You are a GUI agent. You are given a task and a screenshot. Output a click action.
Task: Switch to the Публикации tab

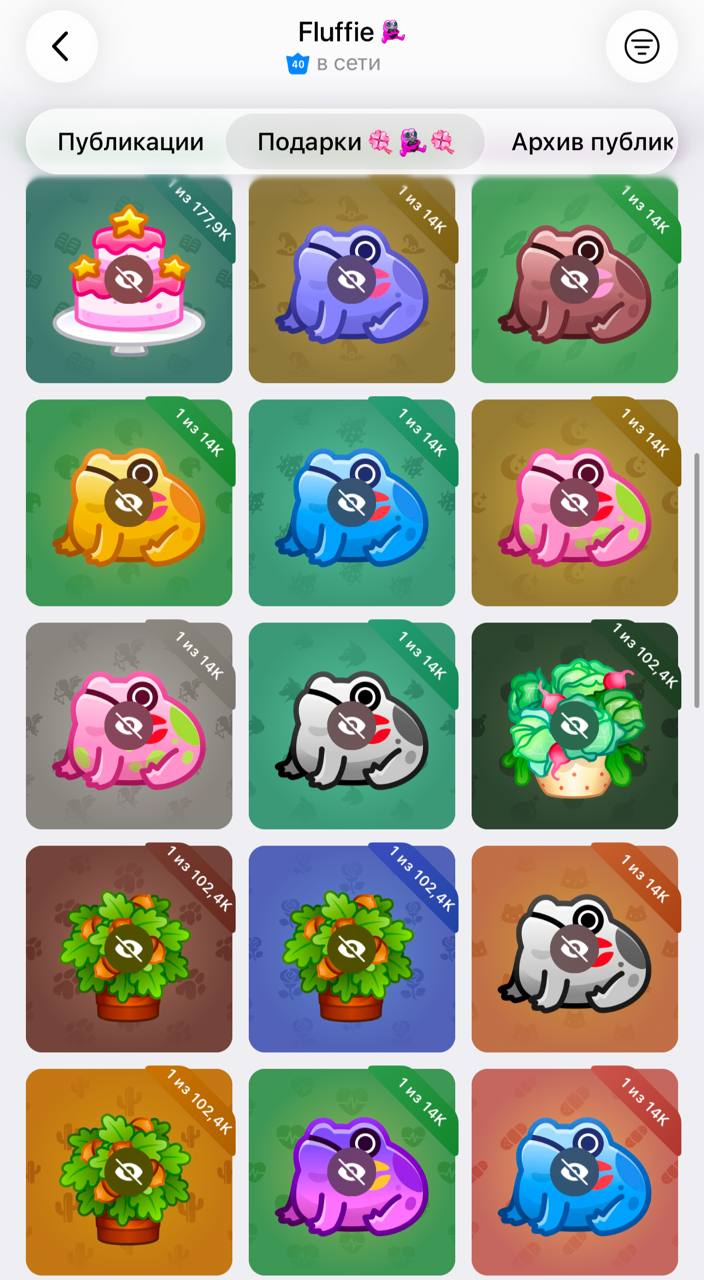click(x=130, y=142)
